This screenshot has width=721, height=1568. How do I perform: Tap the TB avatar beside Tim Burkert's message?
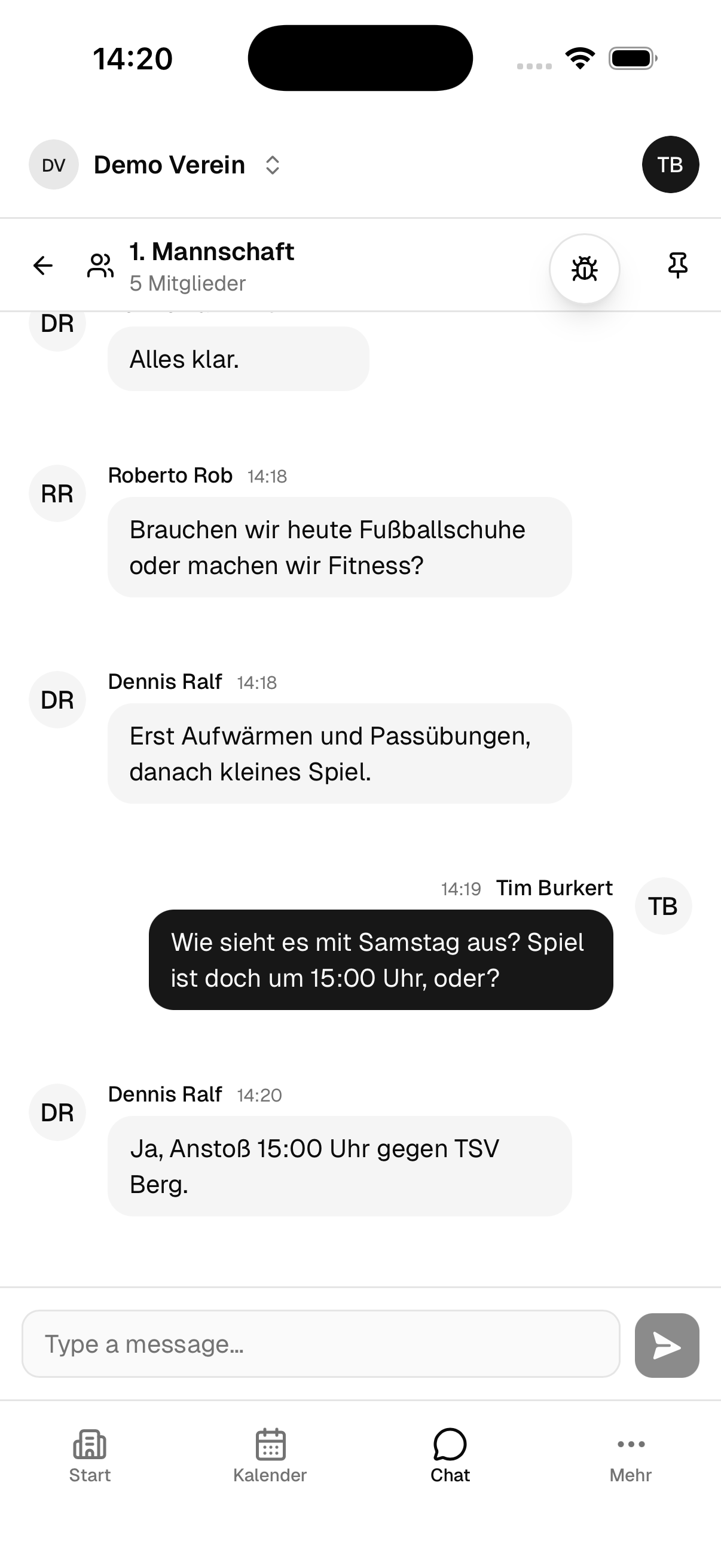click(662, 905)
